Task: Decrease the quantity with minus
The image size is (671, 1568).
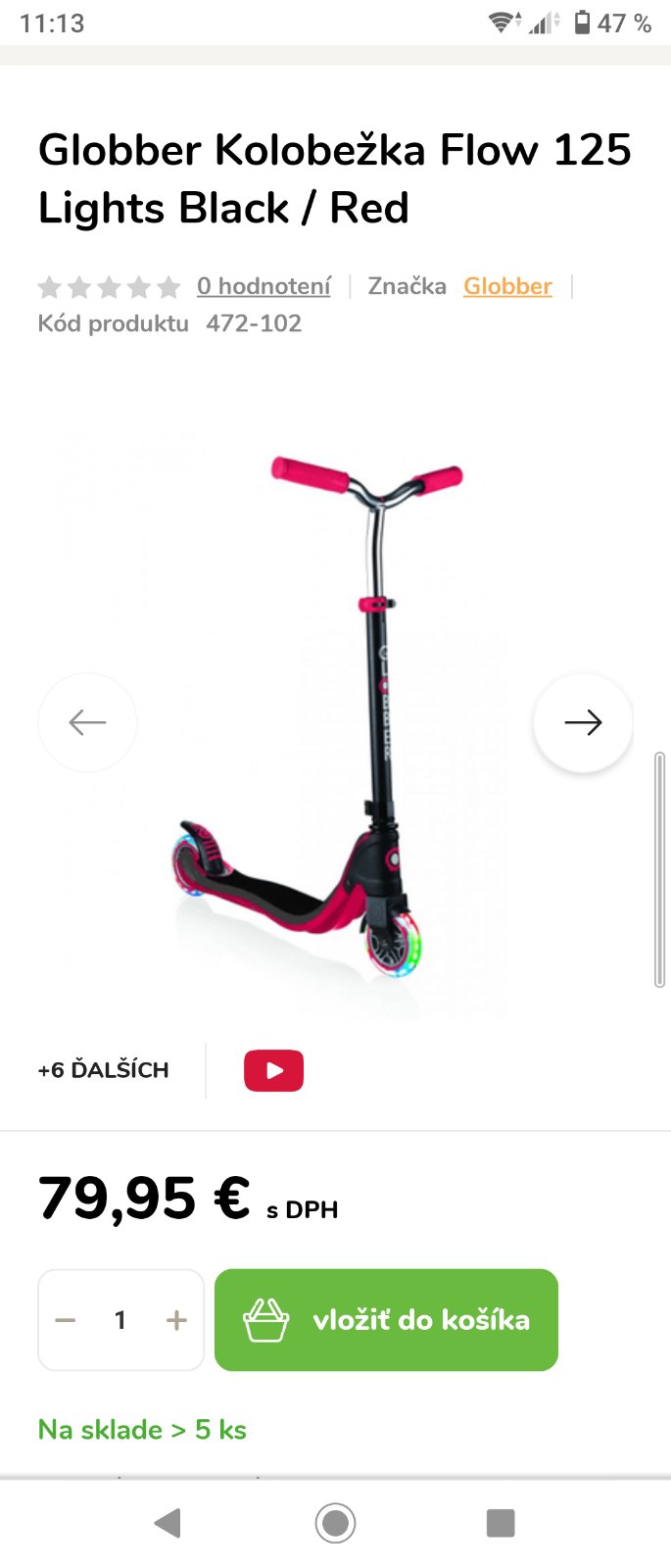Action: point(66,1320)
